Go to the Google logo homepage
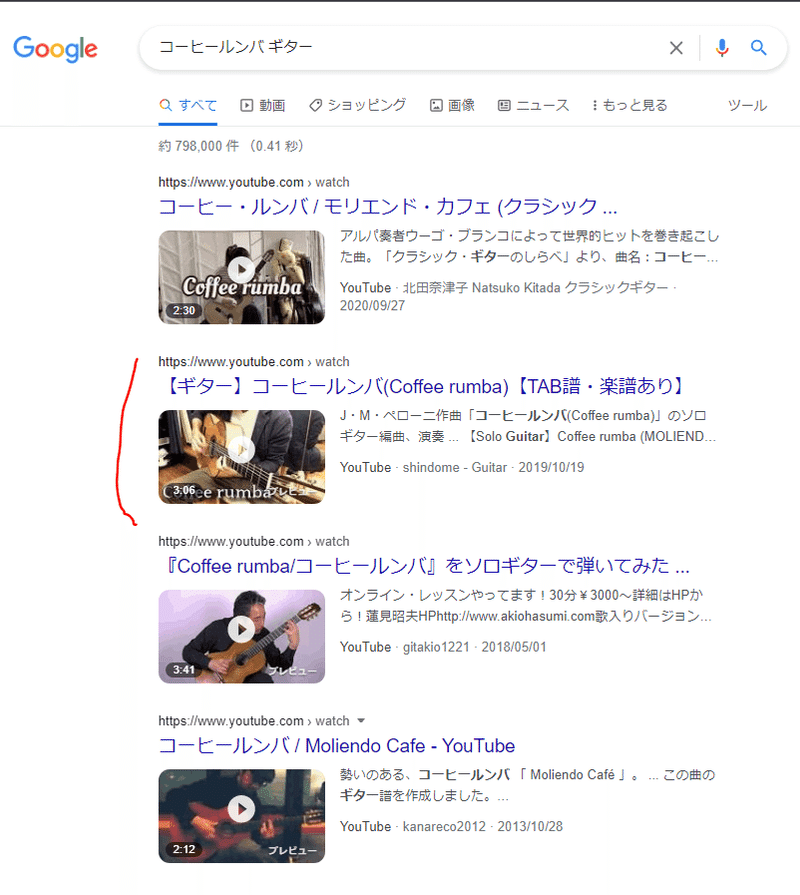The image size is (800, 895). (x=55, y=47)
